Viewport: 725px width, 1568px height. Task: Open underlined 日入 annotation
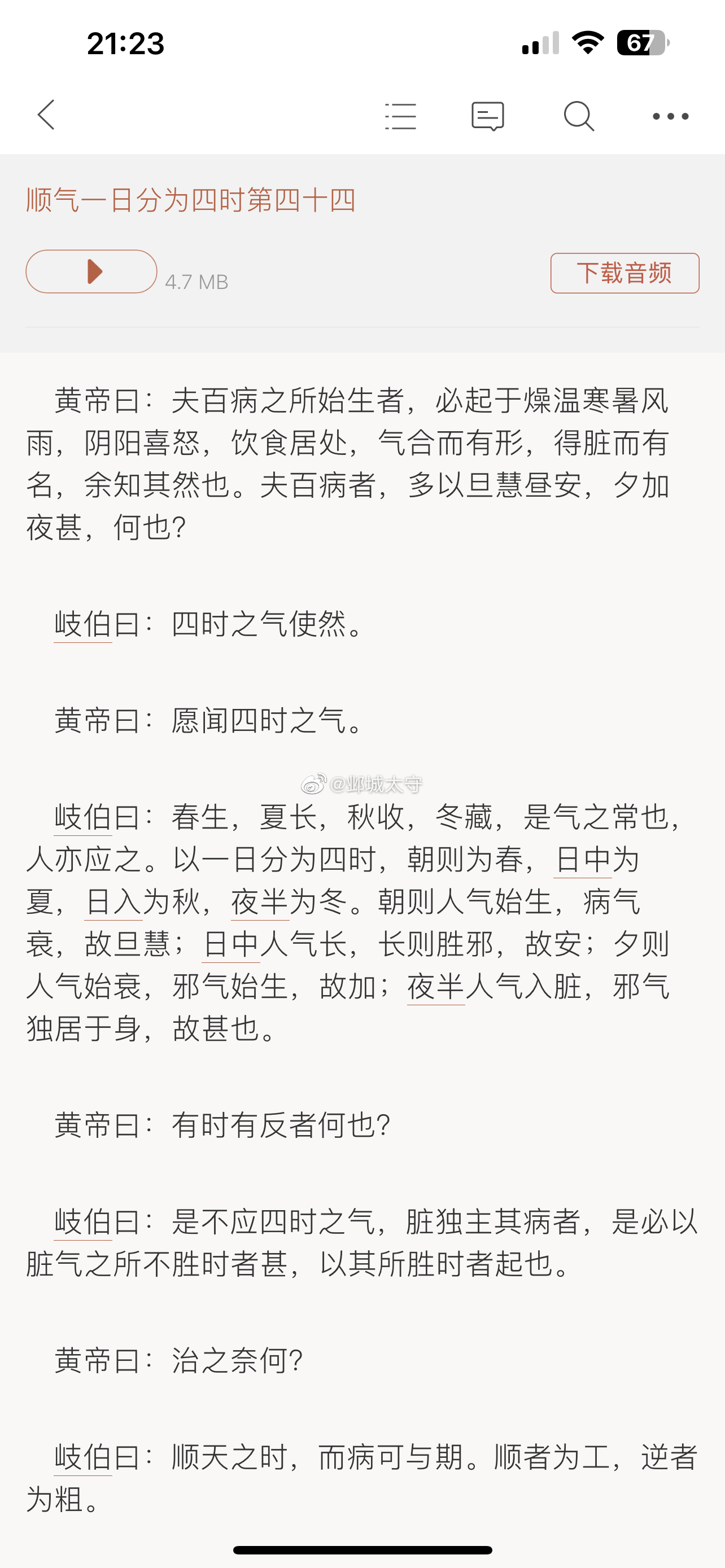click(114, 901)
